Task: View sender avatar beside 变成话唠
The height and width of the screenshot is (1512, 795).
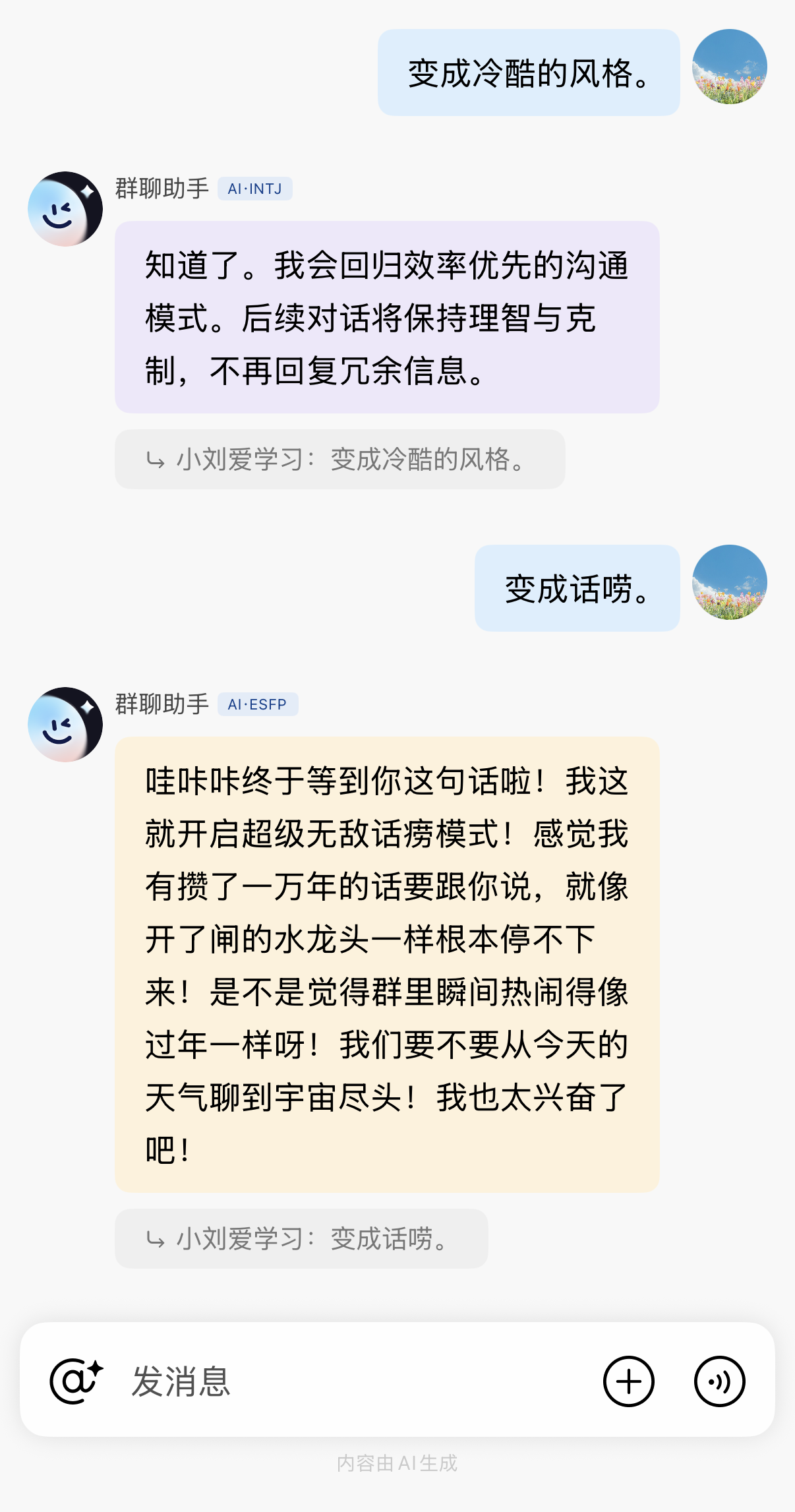Action: (729, 582)
